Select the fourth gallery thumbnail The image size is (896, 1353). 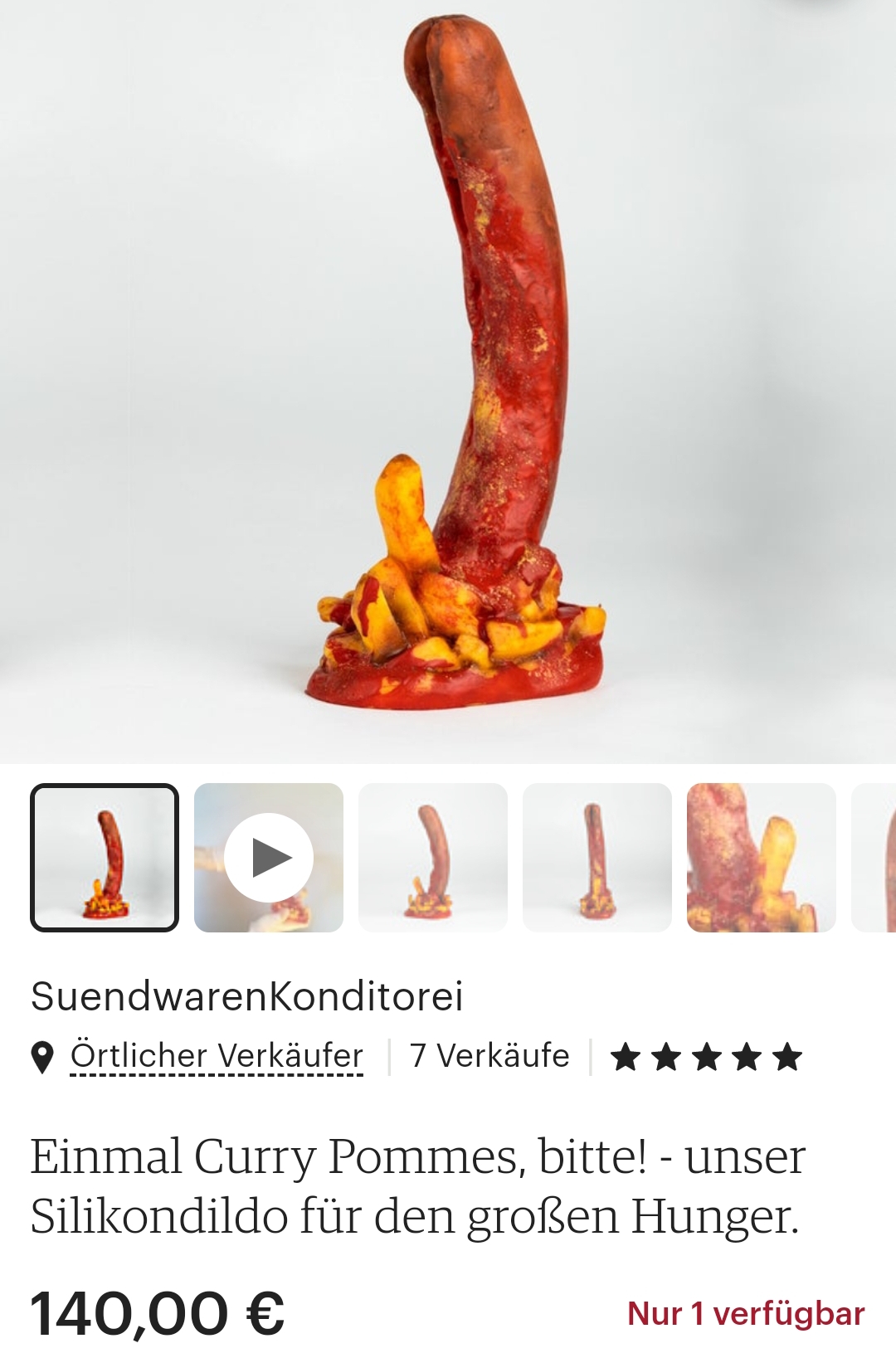coord(597,858)
